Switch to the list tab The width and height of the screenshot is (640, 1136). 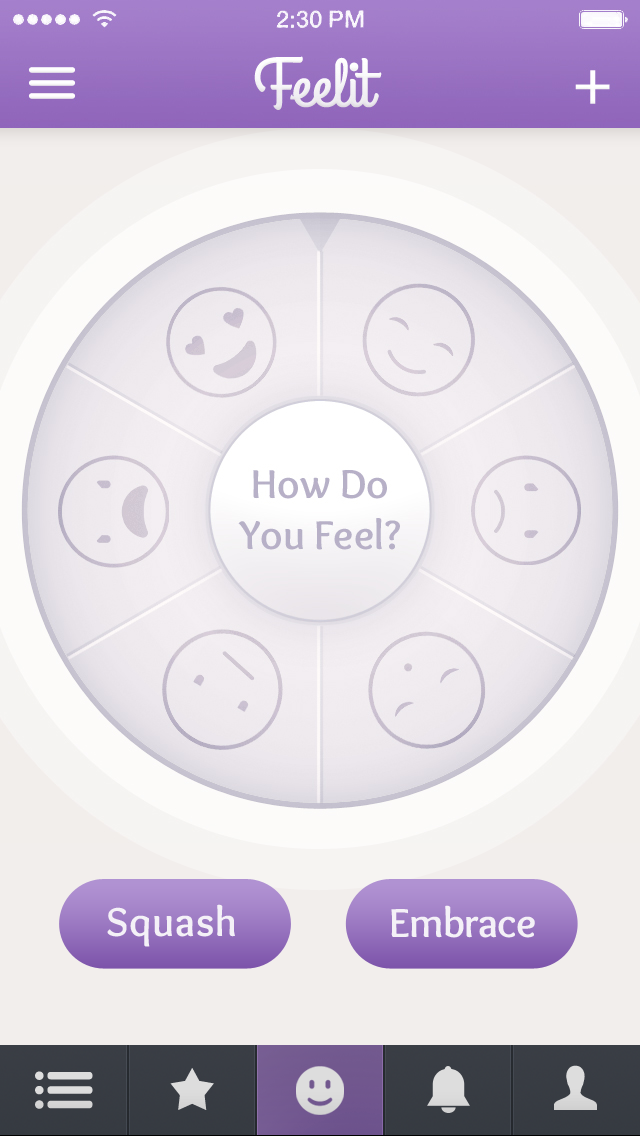click(64, 1090)
